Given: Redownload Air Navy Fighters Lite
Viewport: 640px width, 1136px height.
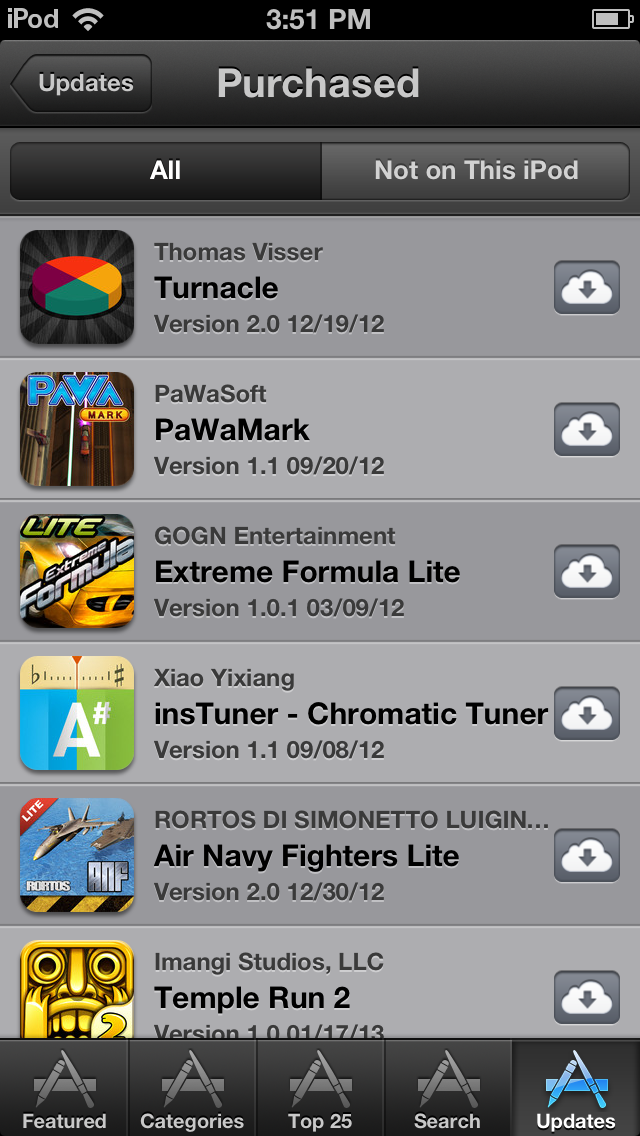Looking at the screenshot, I should click(x=587, y=856).
